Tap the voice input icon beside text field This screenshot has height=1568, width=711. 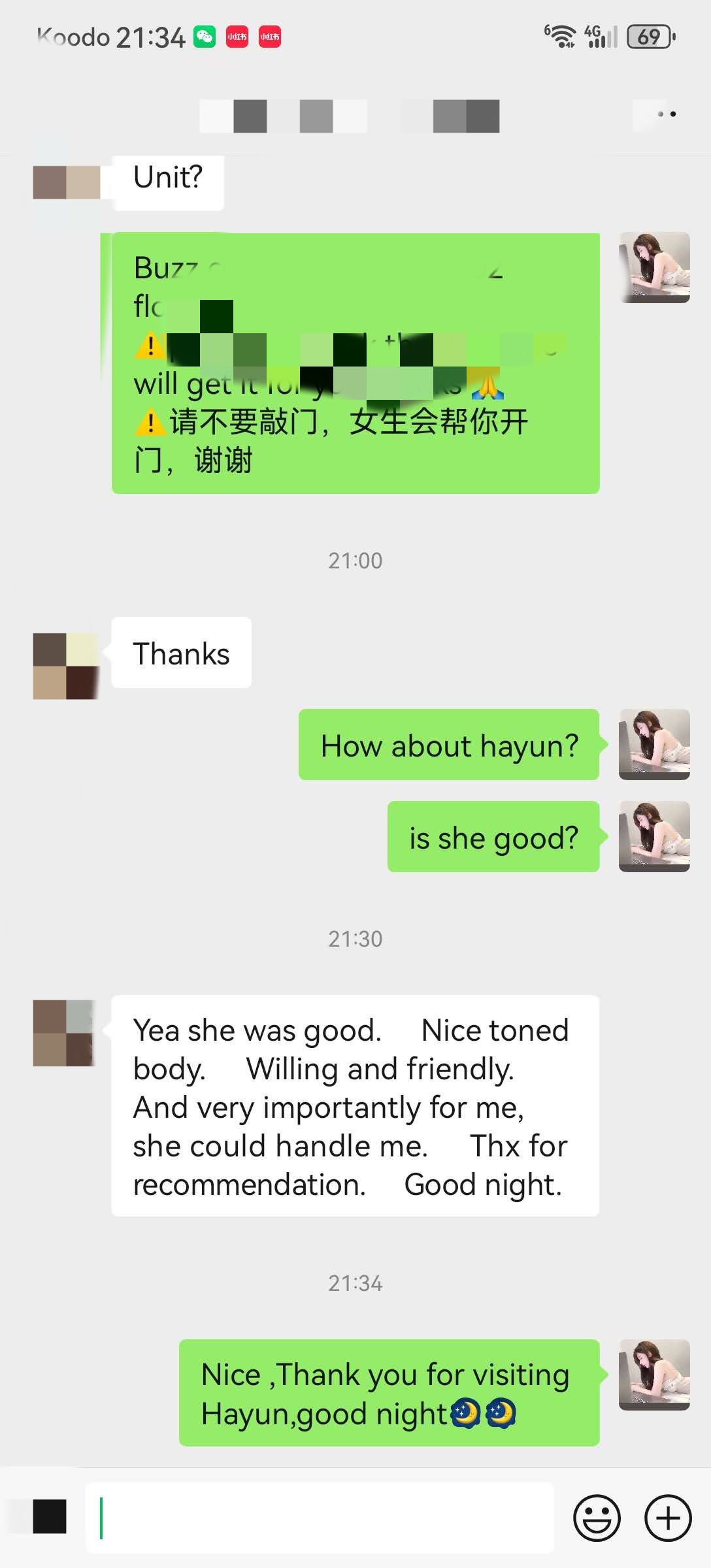pyautogui.click(x=50, y=1516)
